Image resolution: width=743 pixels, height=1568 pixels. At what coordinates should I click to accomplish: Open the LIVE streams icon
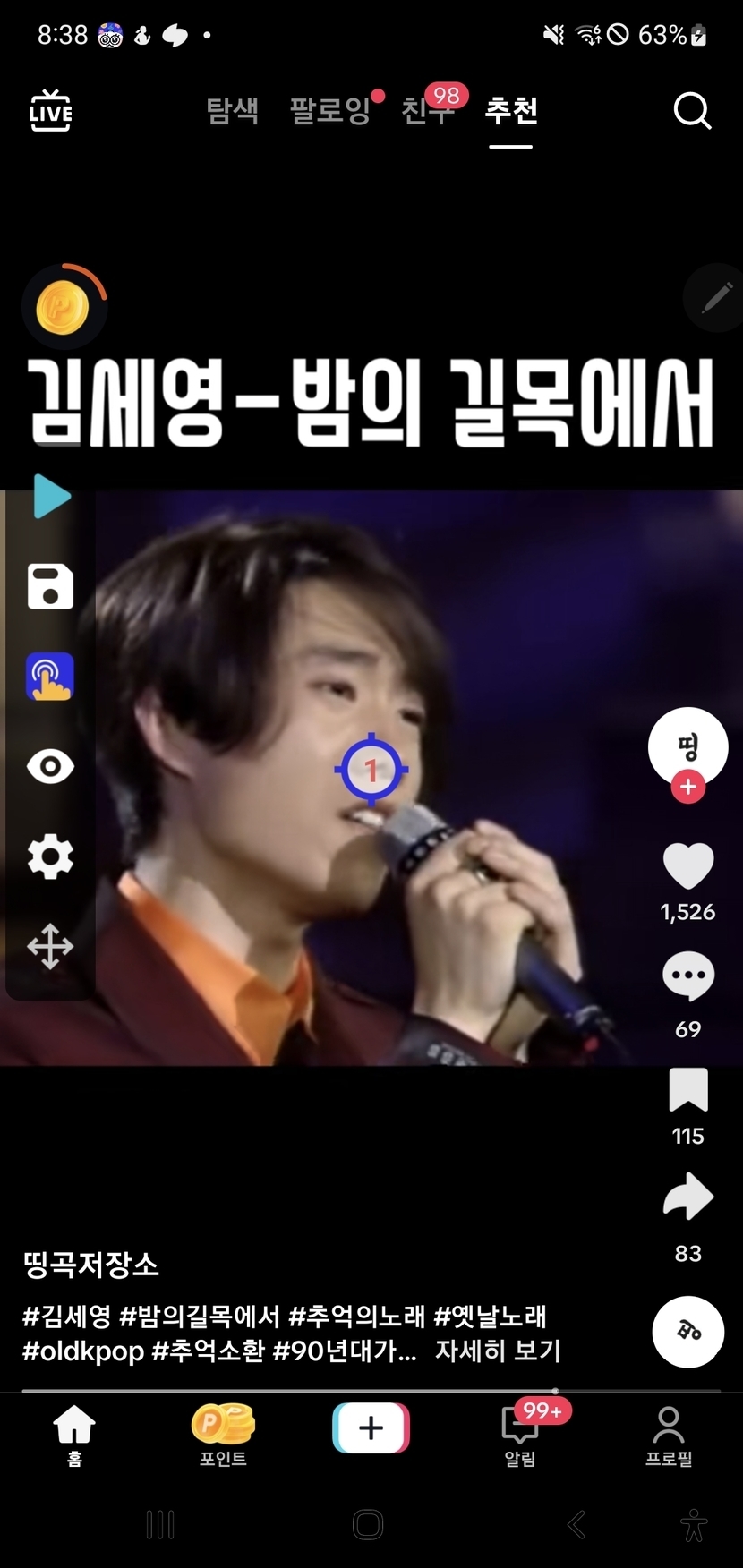click(50, 111)
